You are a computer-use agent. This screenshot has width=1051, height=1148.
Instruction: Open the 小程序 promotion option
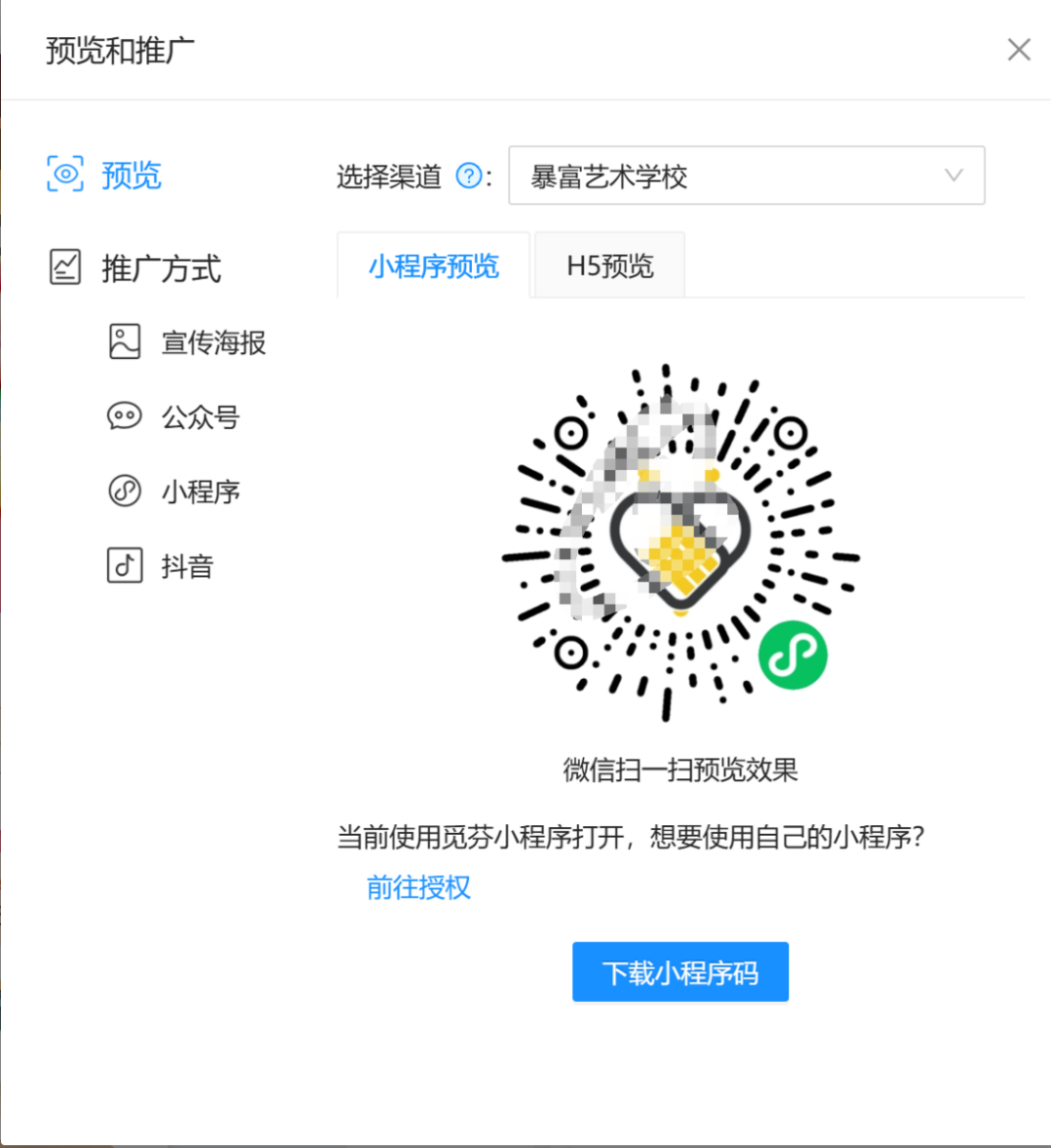tap(174, 491)
